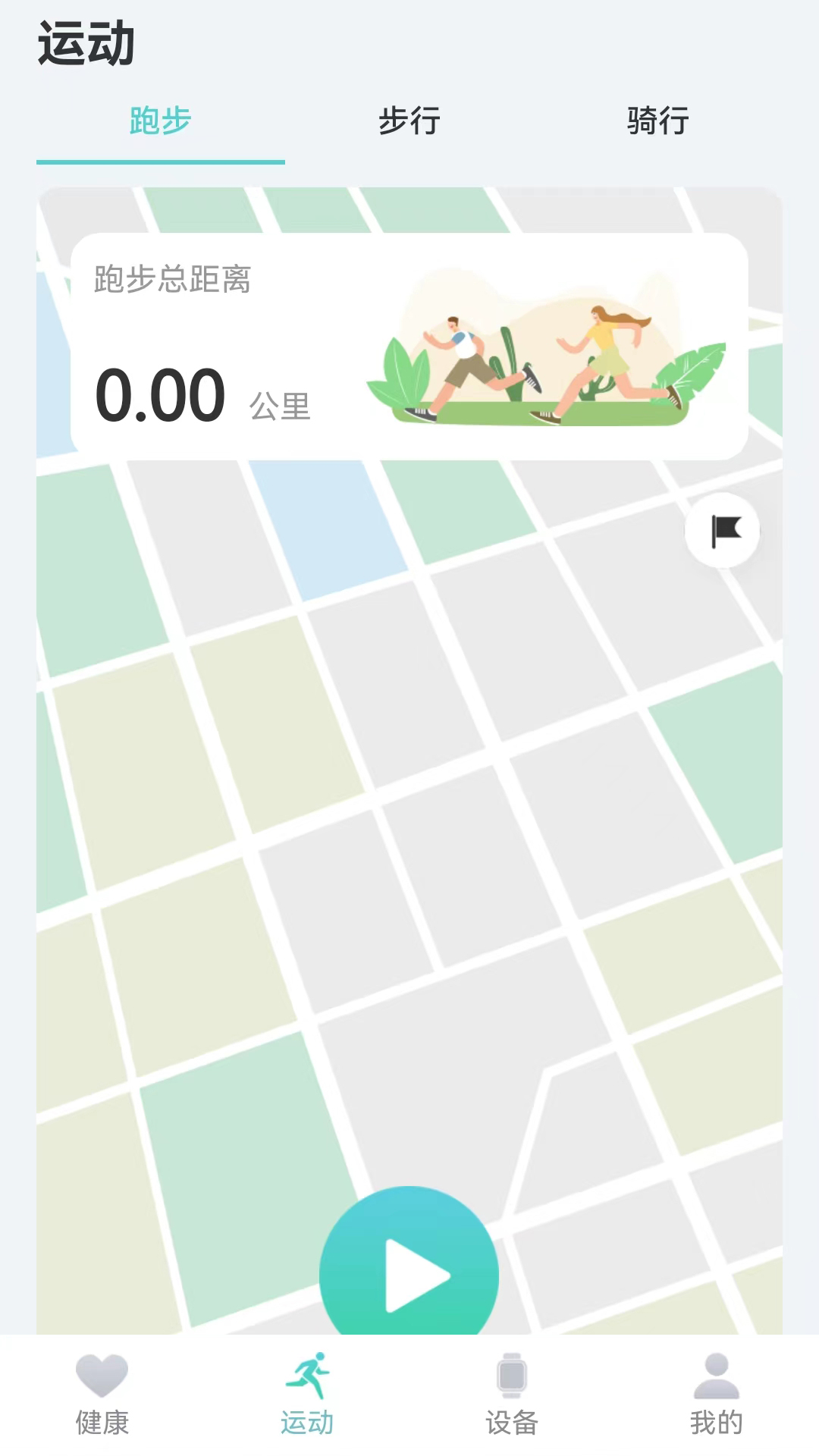Tap the runners illustration in the distance card

pyautogui.click(x=546, y=356)
